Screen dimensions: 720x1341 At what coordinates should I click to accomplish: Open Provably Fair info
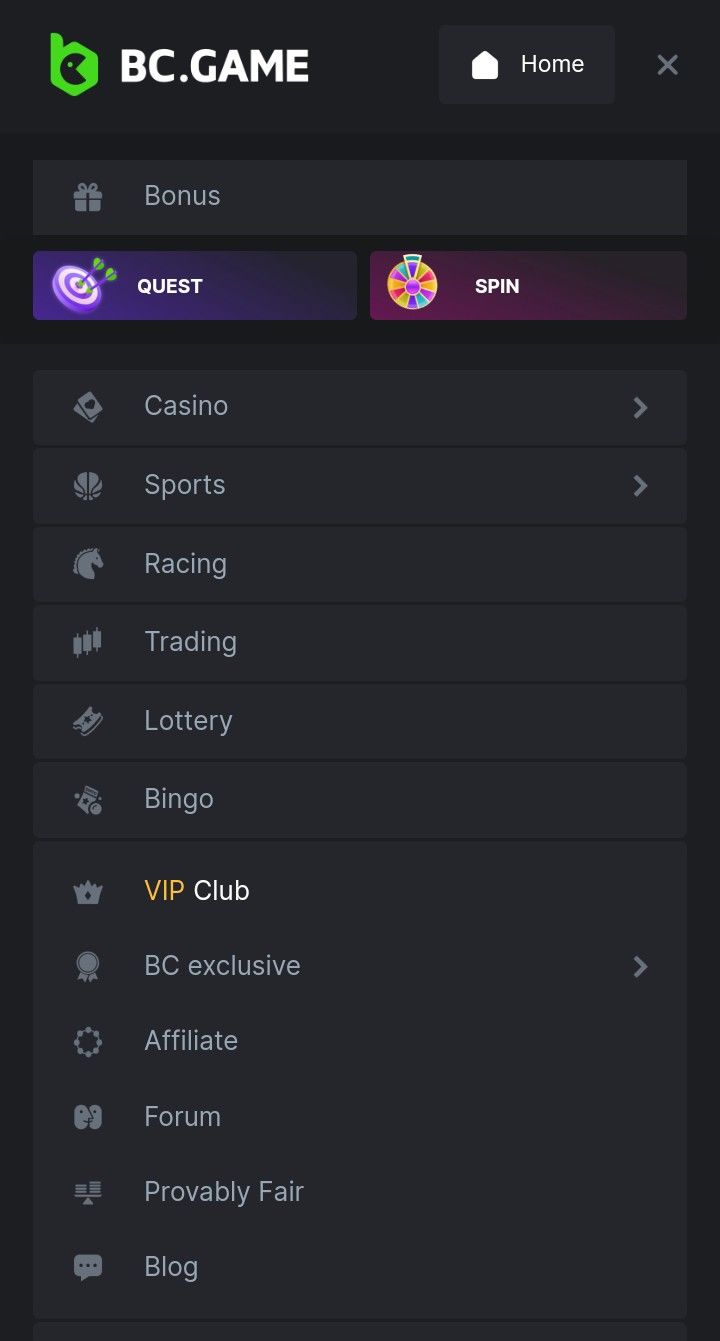coord(360,1192)
